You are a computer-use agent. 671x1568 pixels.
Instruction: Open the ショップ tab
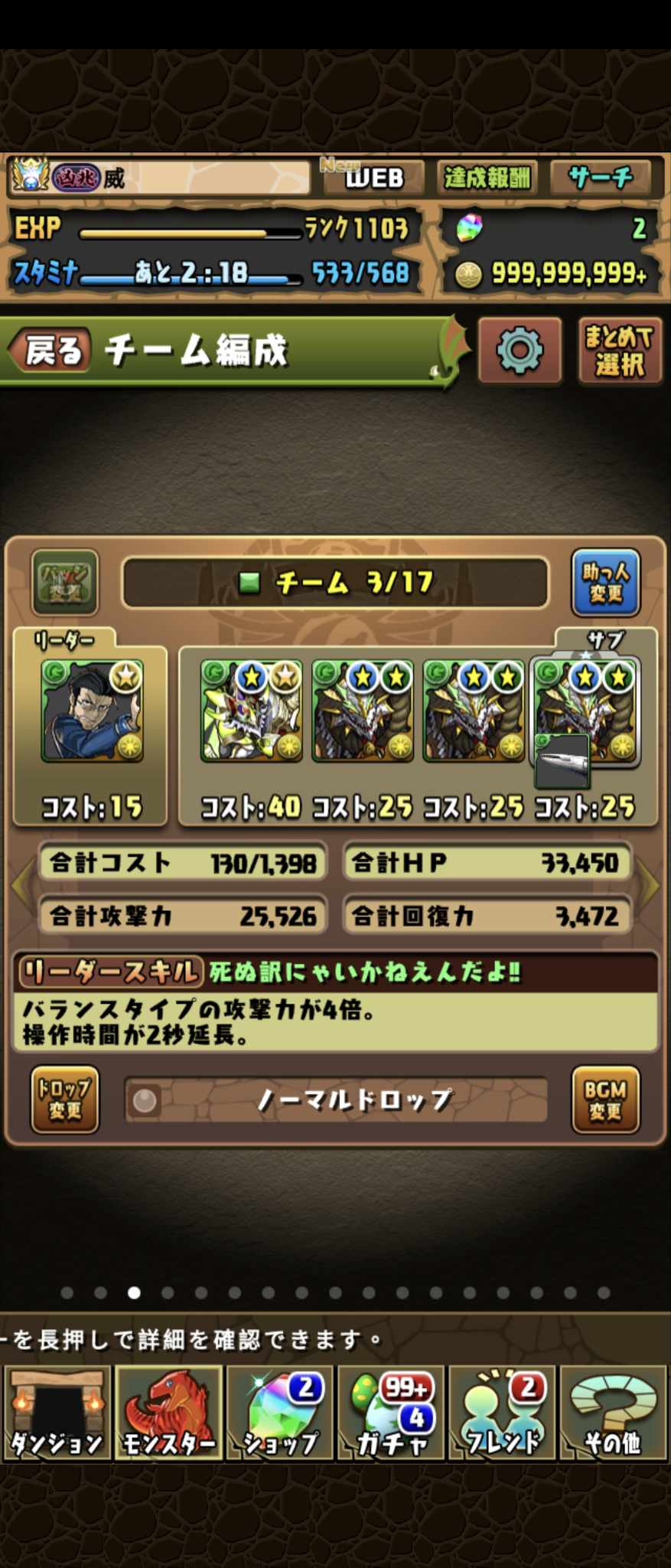click(x=280, y=1413)
